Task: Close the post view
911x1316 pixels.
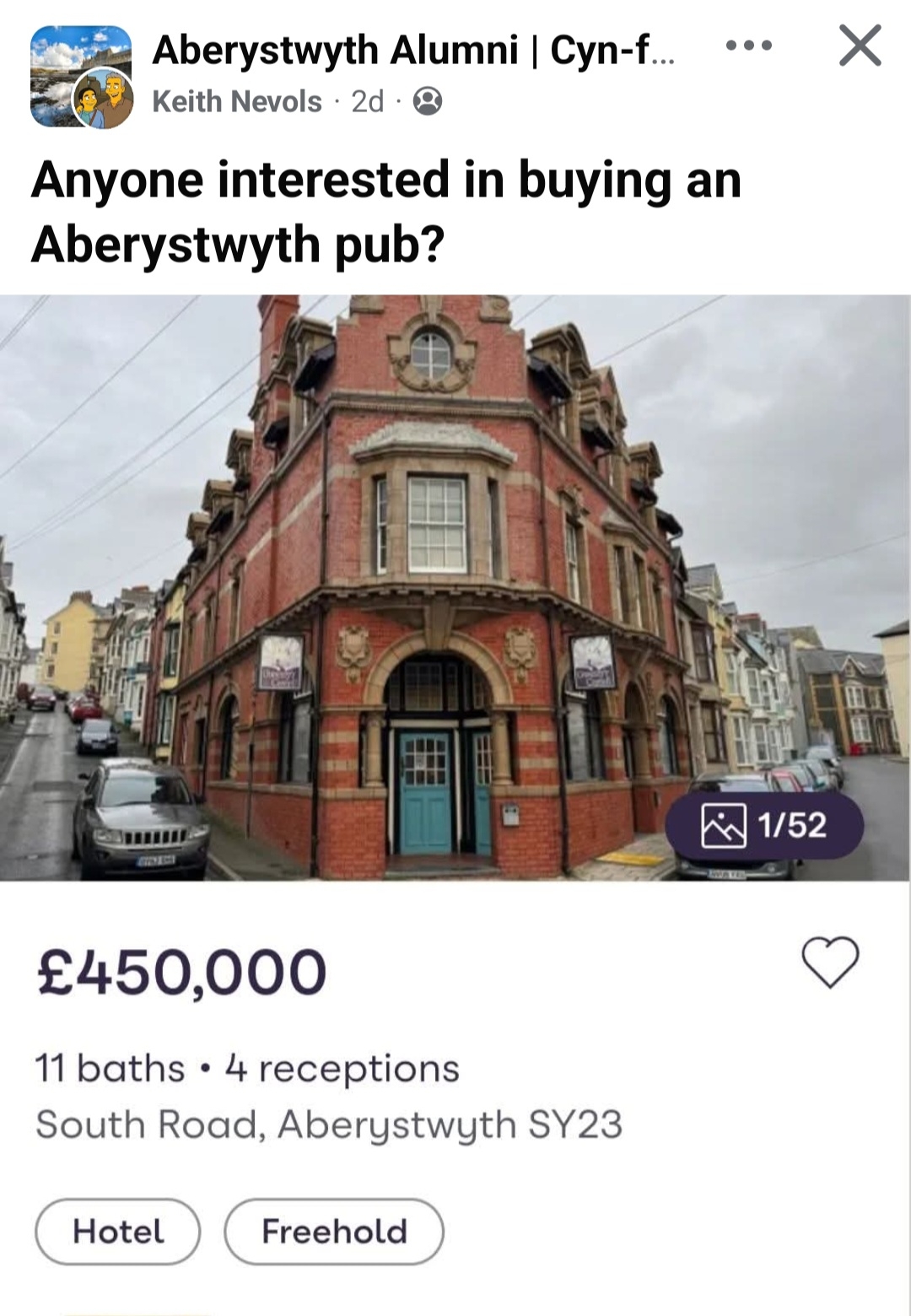Action: click(x=860, y=46)
